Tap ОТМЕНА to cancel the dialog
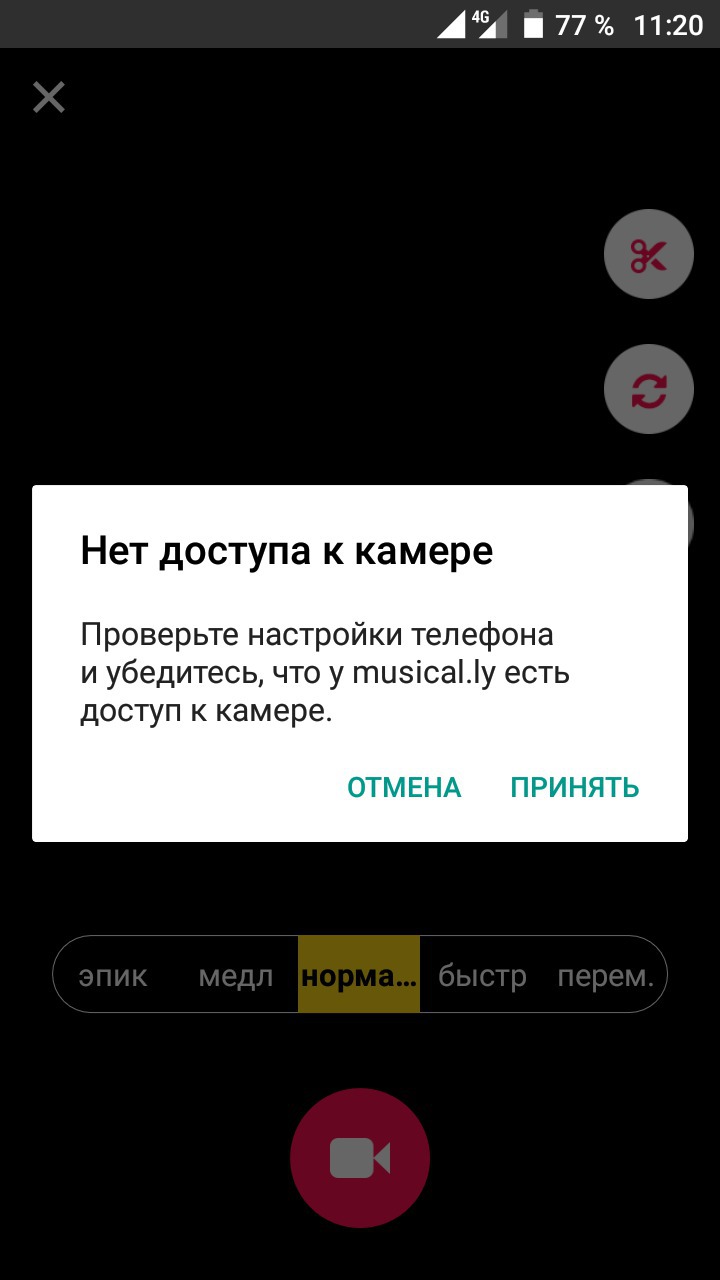The image size is (720, 1280). (404, 787)
